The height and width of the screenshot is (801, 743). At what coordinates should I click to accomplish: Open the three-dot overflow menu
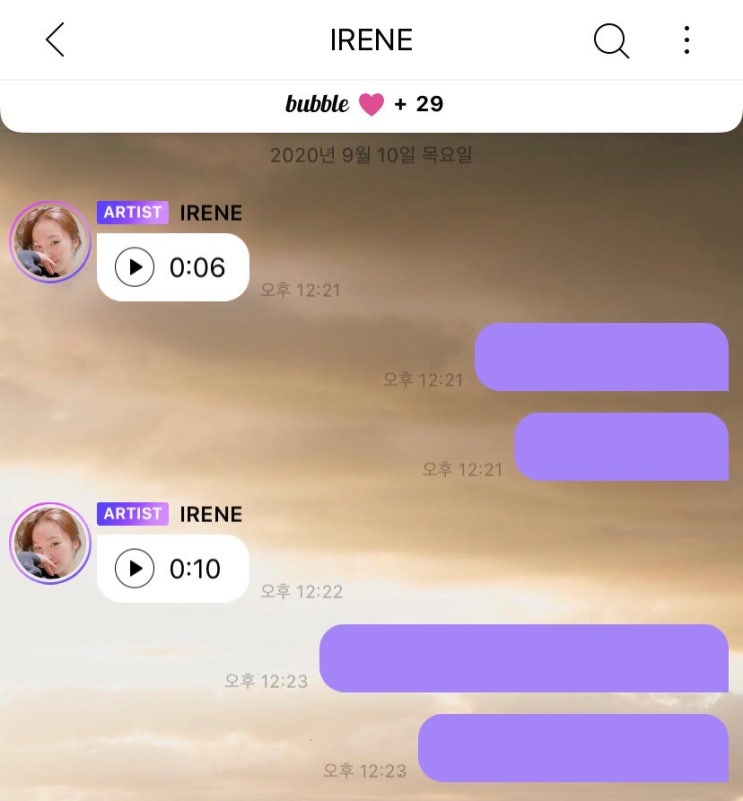tap(686, 40)
